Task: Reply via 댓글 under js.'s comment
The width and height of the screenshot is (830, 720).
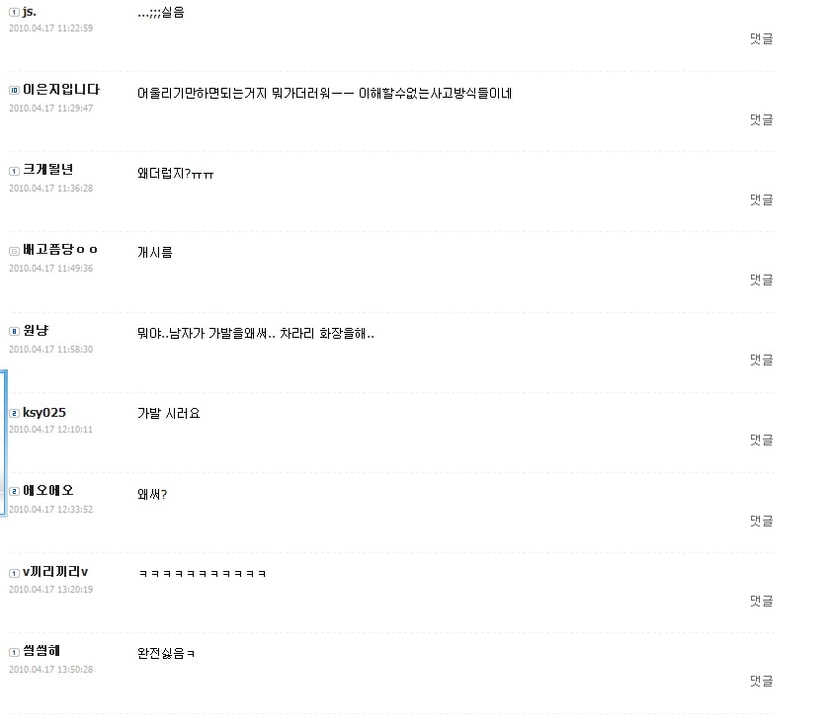Action: pos(761,39)
